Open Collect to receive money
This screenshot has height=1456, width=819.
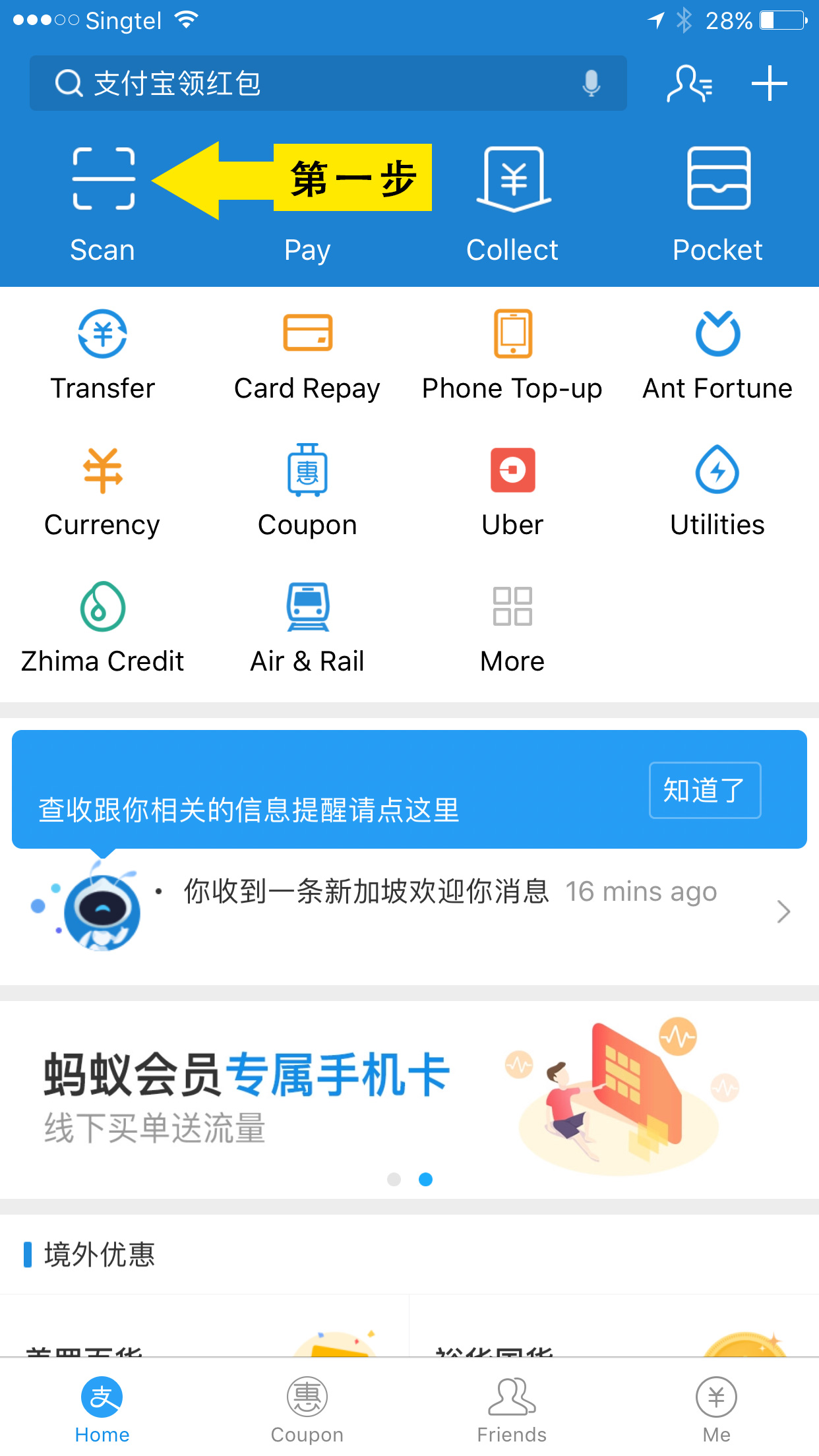click(x=512, y=204)
